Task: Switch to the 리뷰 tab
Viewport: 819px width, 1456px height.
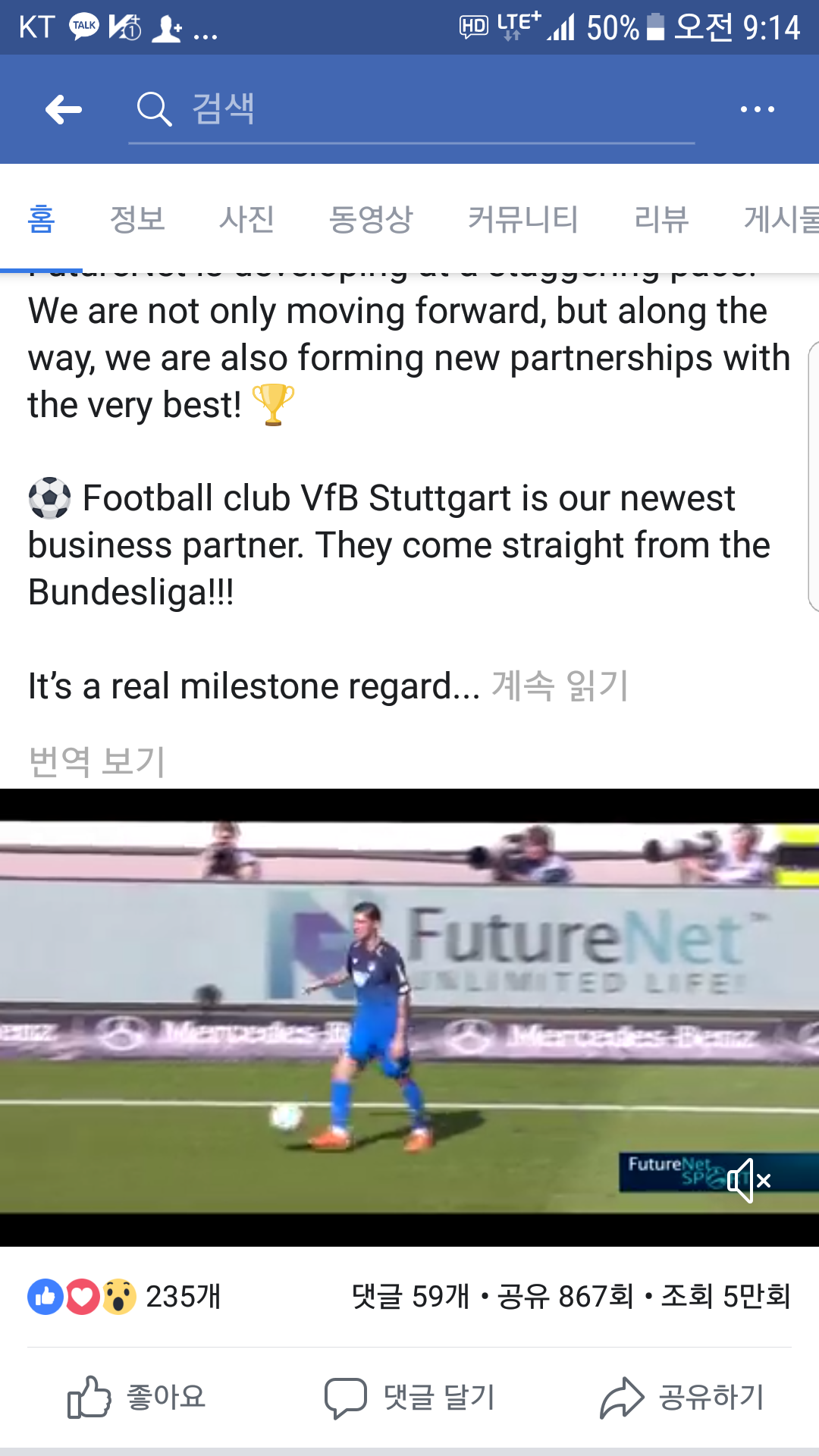Action: click(x=661, y=220)
